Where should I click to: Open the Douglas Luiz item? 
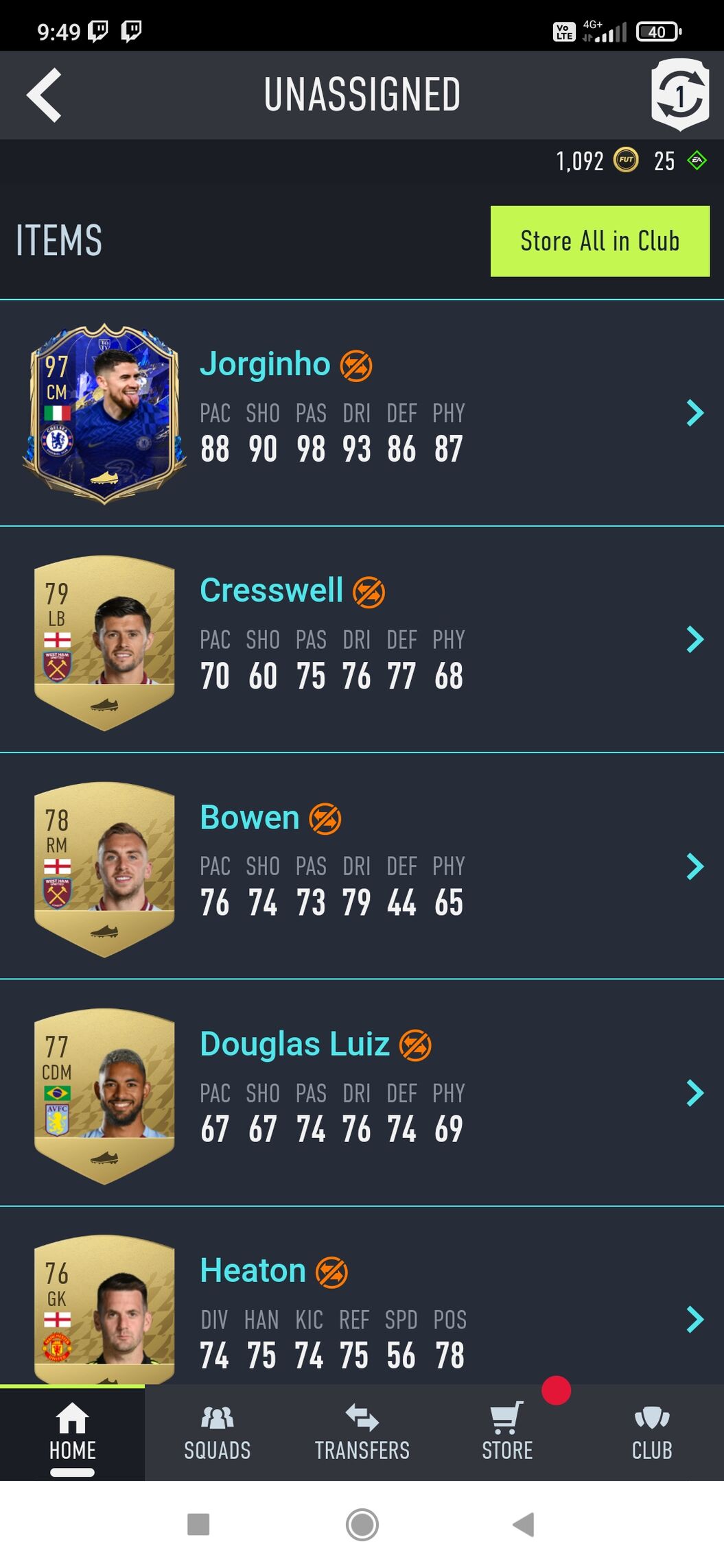click(x=362, y=1092)
